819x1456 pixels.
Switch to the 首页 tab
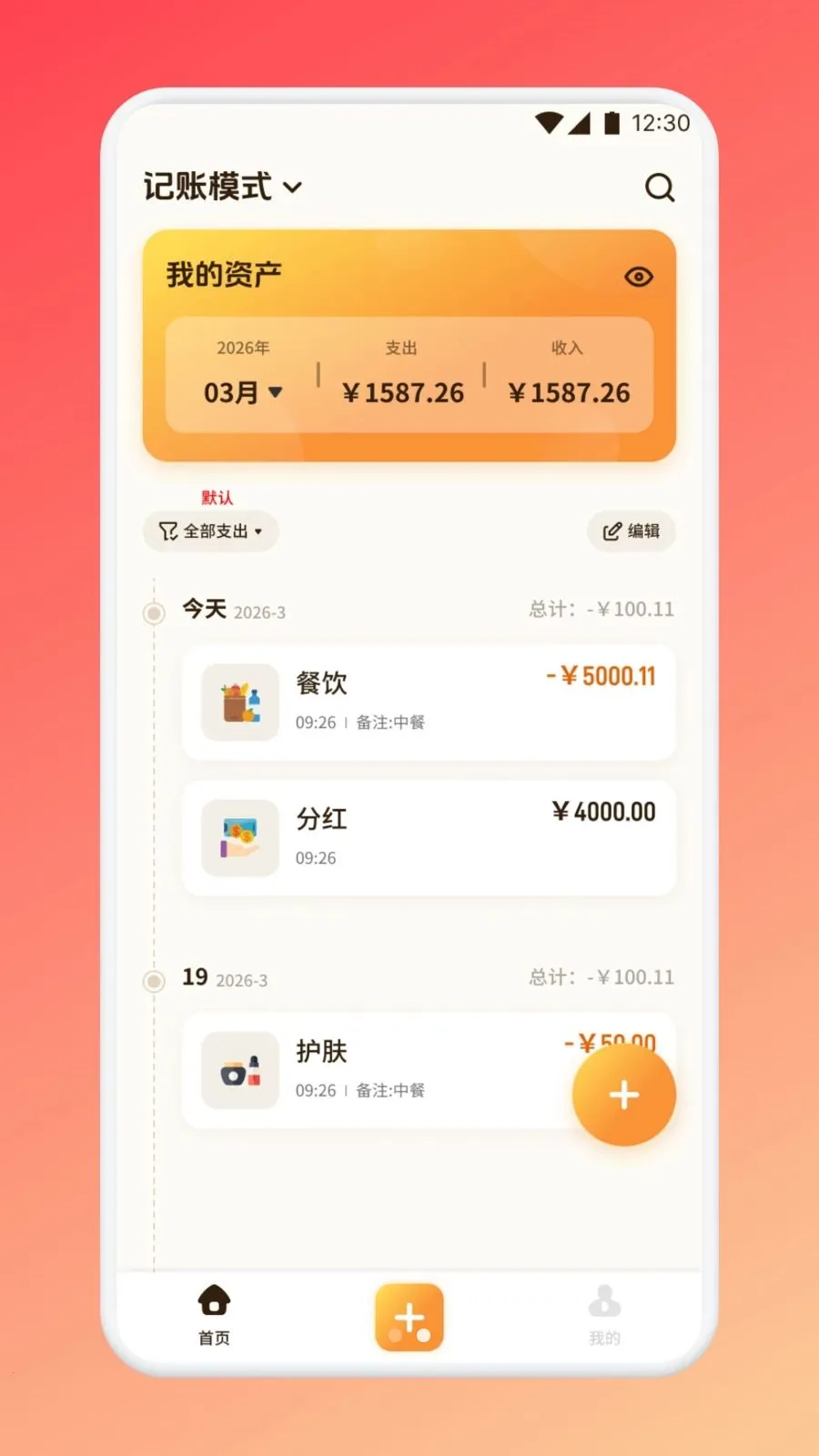pyautogui.click(x=214, y=1315)
